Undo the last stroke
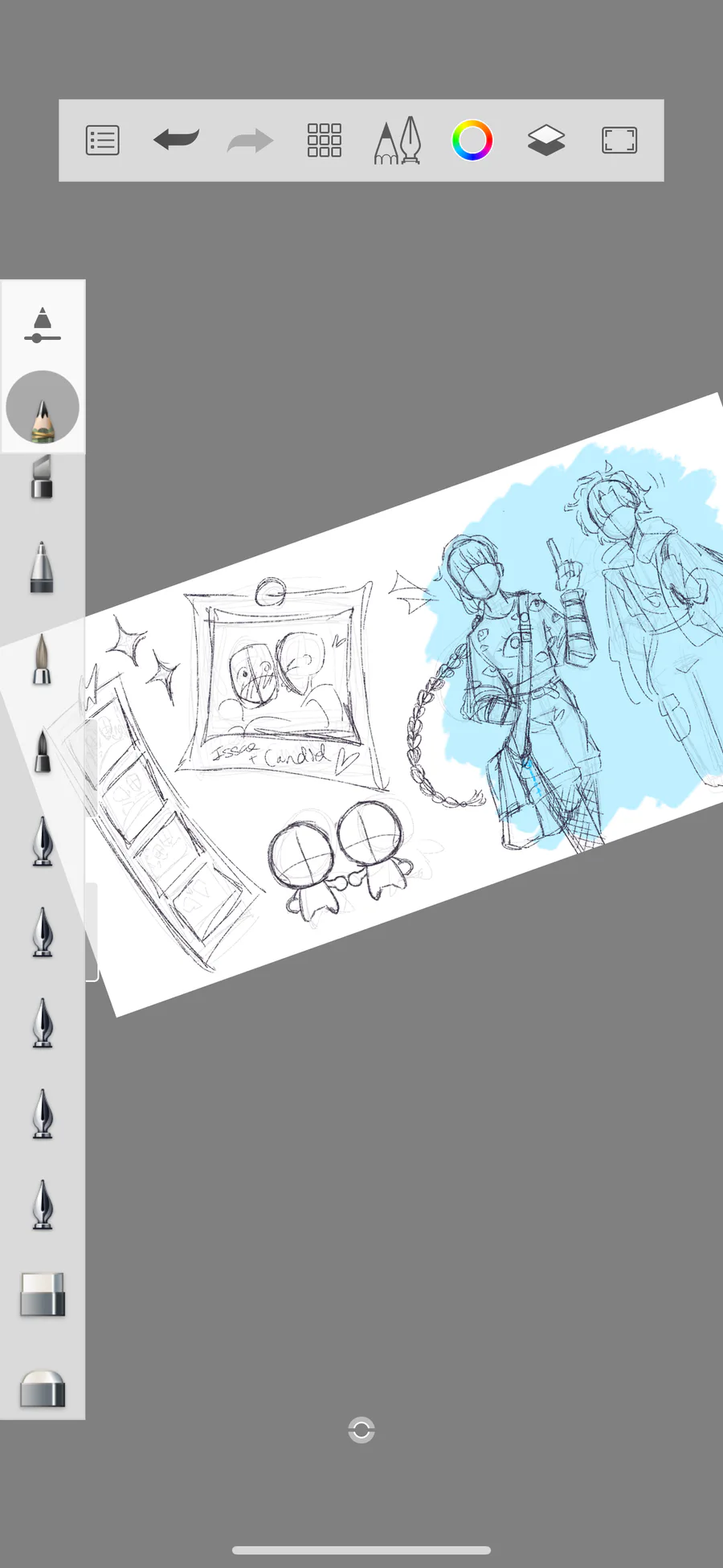723x1568 pixels. 176,140
